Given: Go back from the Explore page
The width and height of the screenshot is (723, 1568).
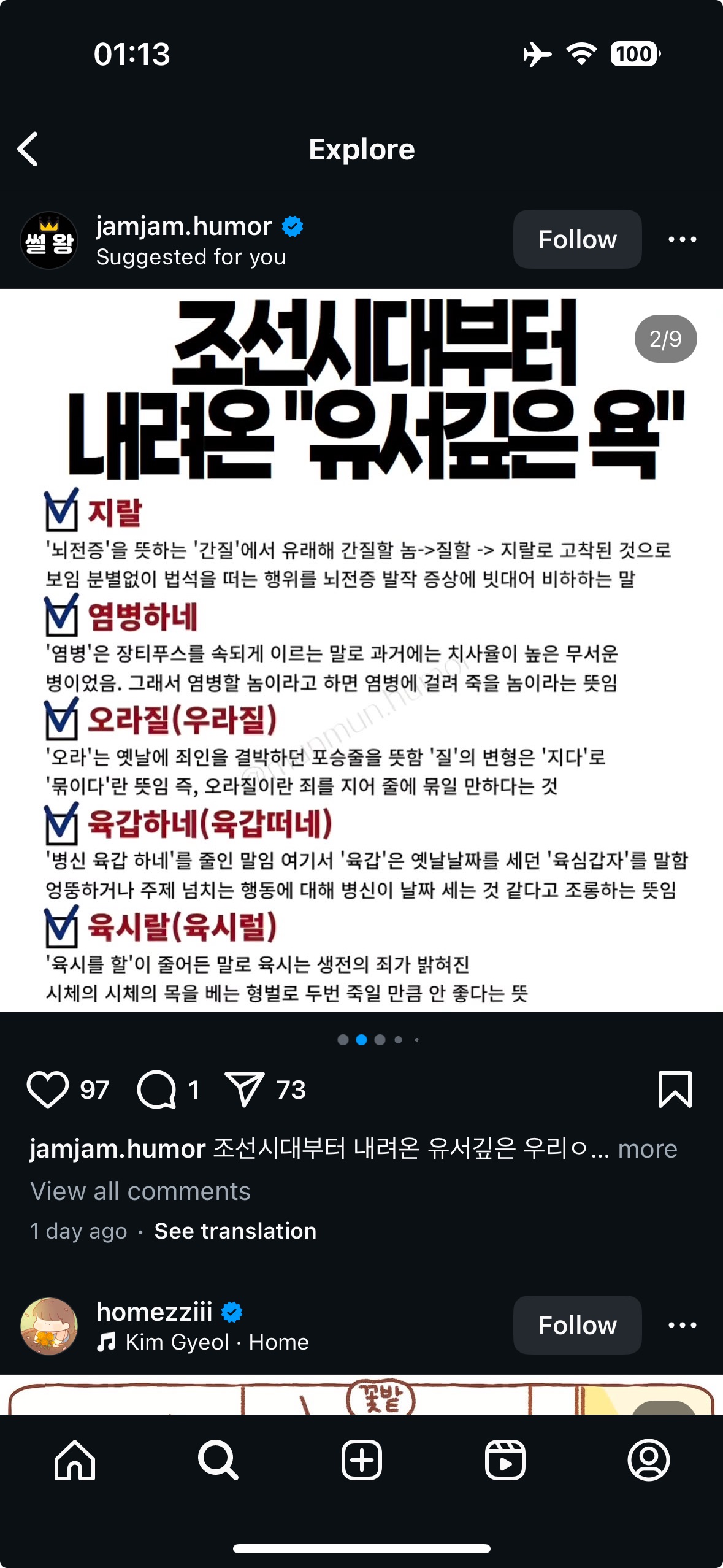Looking at the screenshot, I should [28, 149].
